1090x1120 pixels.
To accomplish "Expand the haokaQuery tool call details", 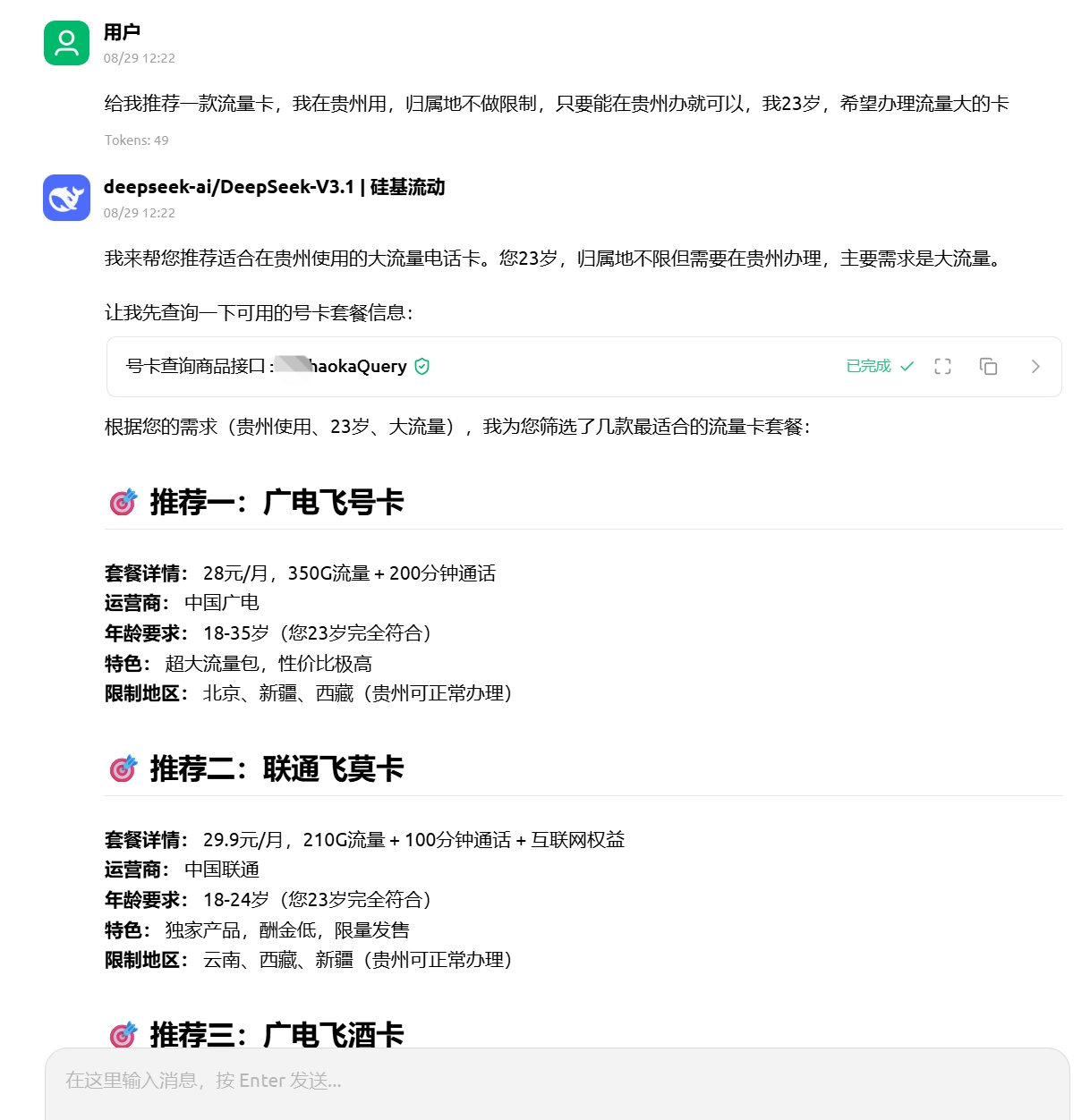I will 1035,366.
